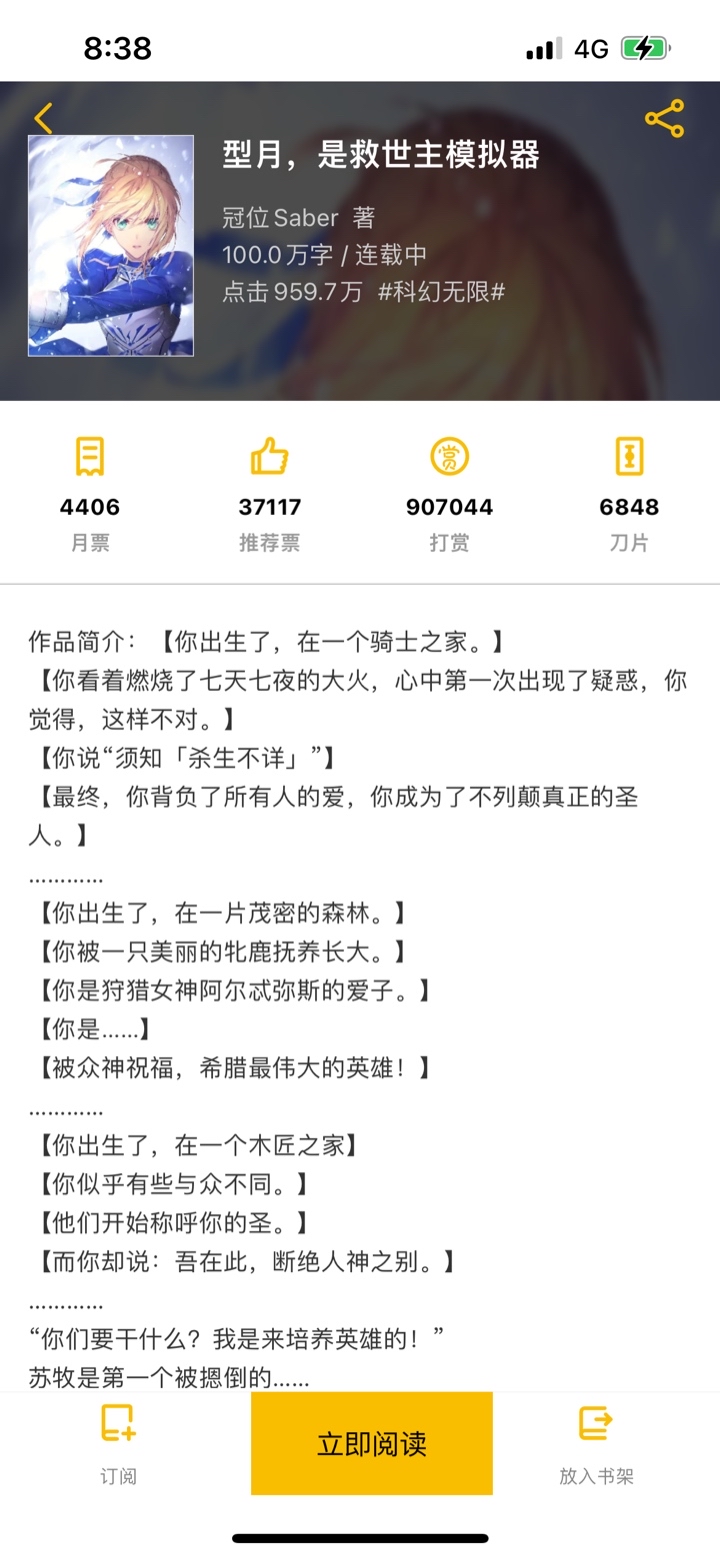
Task: Open the #科幻无限# tag
Action: (x=442, y=292)
